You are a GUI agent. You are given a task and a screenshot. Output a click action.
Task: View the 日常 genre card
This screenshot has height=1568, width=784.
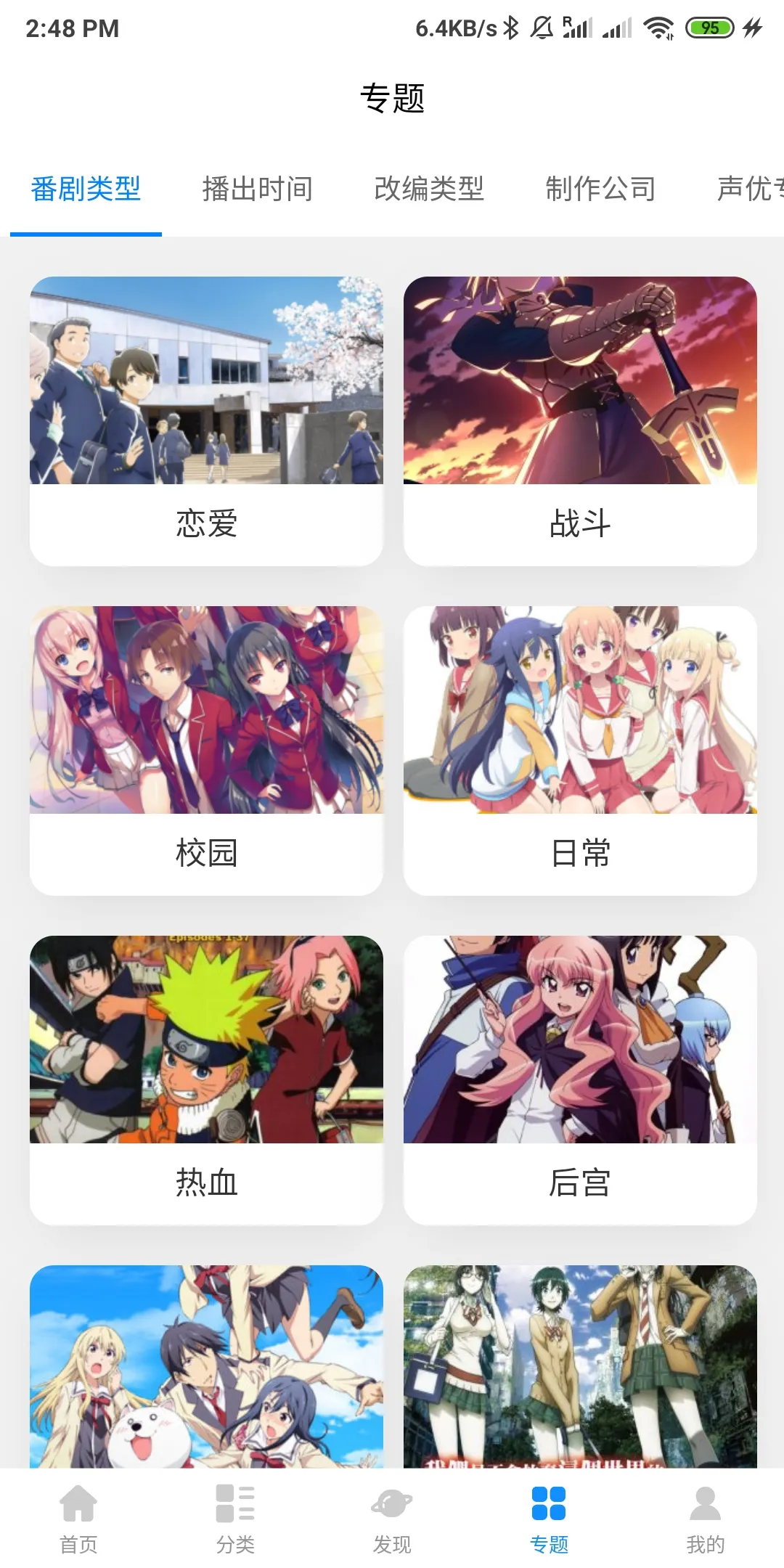point(580,750)
